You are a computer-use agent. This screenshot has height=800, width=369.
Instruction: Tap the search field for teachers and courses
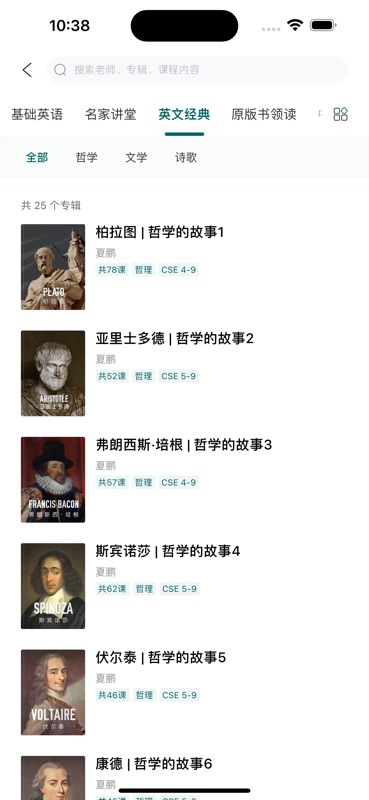[x=197, y=70]
